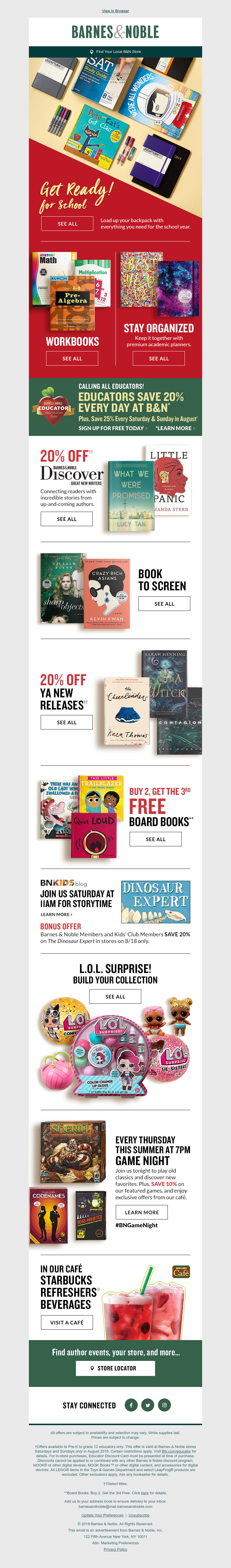Open the View In Browser link
Image resolution: width=231 pixels, height=1568 pixels.
115,11
